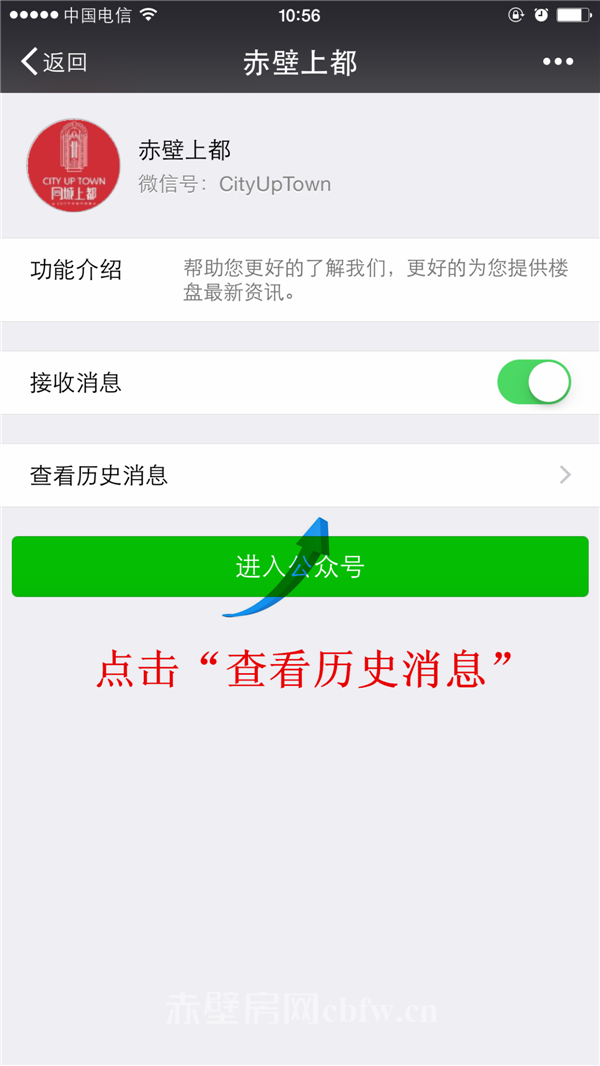Tap the green 进入公众号 button
This screenshot has width=600, height=1066.
tap(300, 566)
